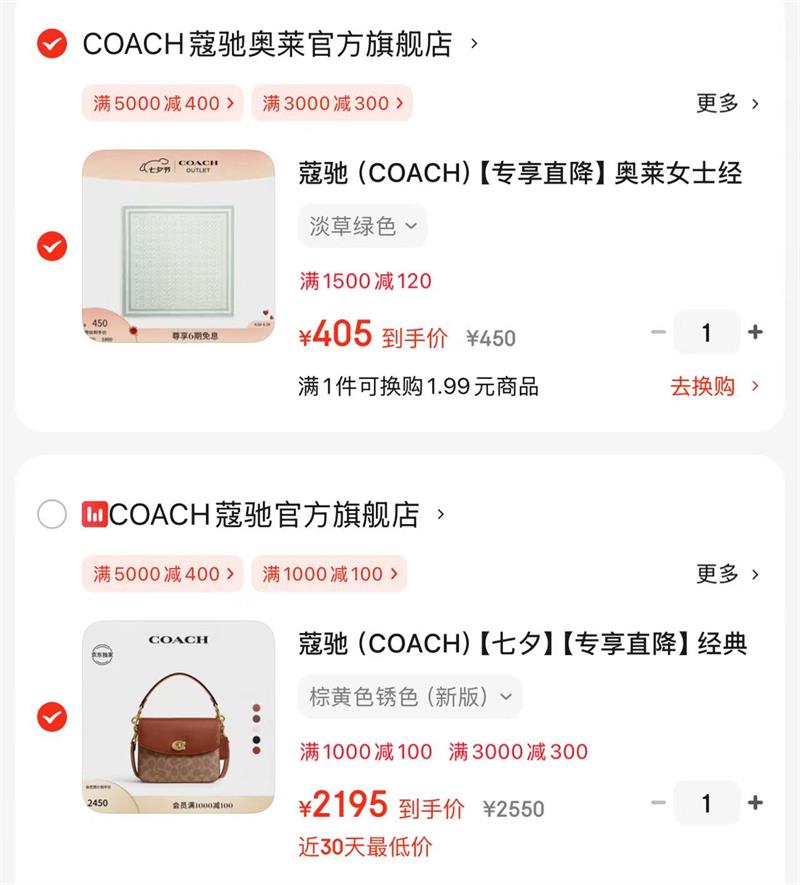Screen dimensions: 800x885
Task: Open 更多 offers for COACH蔻驰官方旗舰店
Action: [x=728, y=574]
